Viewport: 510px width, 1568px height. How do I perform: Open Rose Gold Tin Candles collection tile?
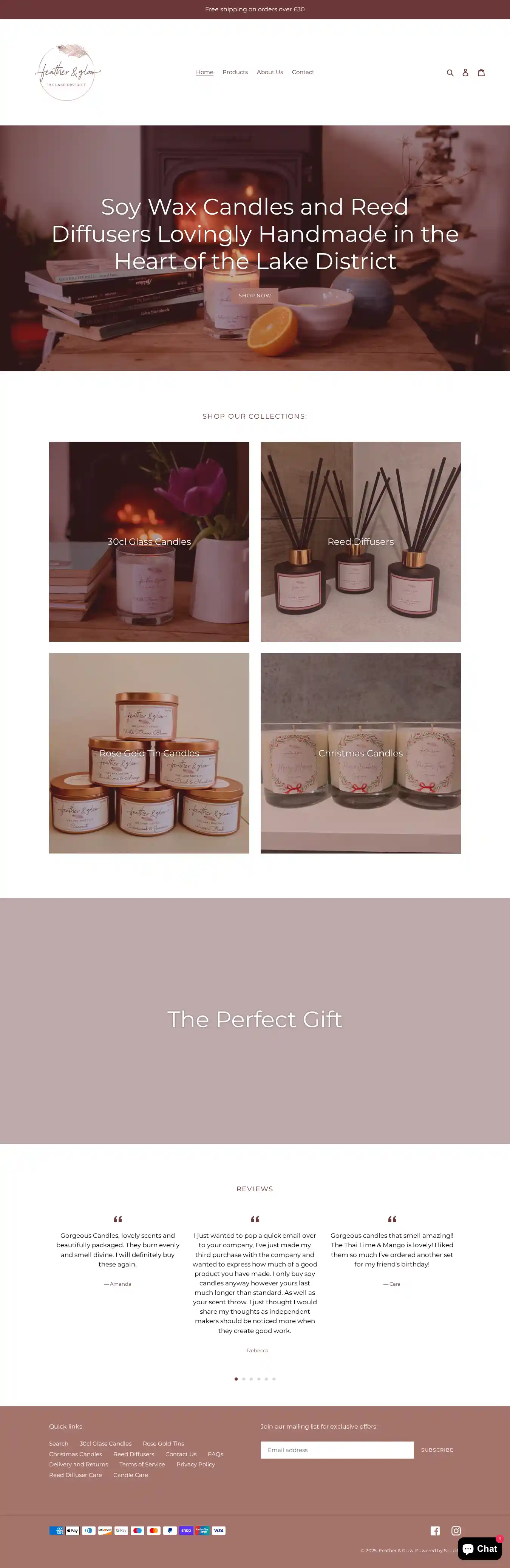coord(149,753)
